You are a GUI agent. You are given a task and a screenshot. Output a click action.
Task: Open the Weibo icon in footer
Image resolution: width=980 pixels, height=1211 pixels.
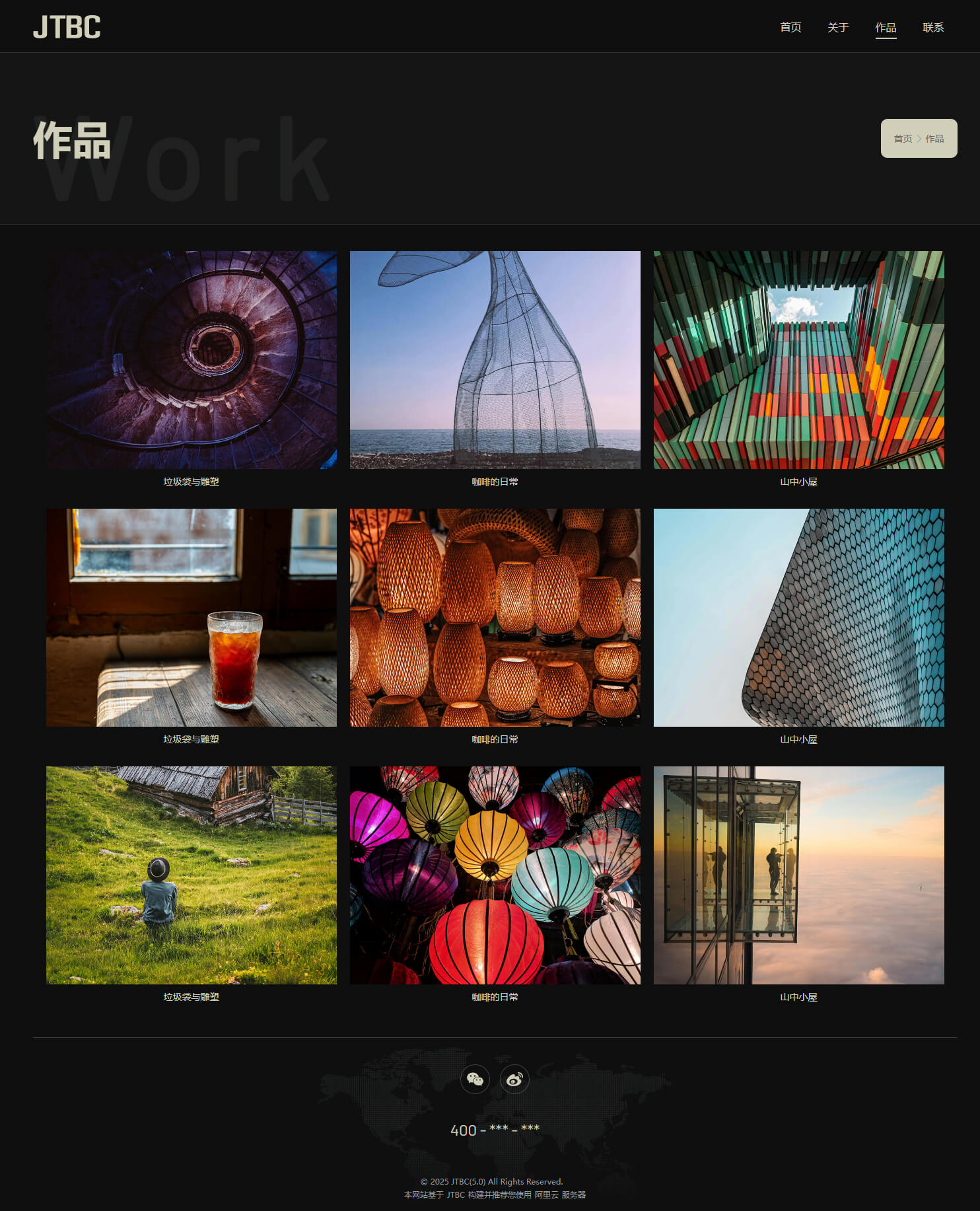pos(514,1079)
